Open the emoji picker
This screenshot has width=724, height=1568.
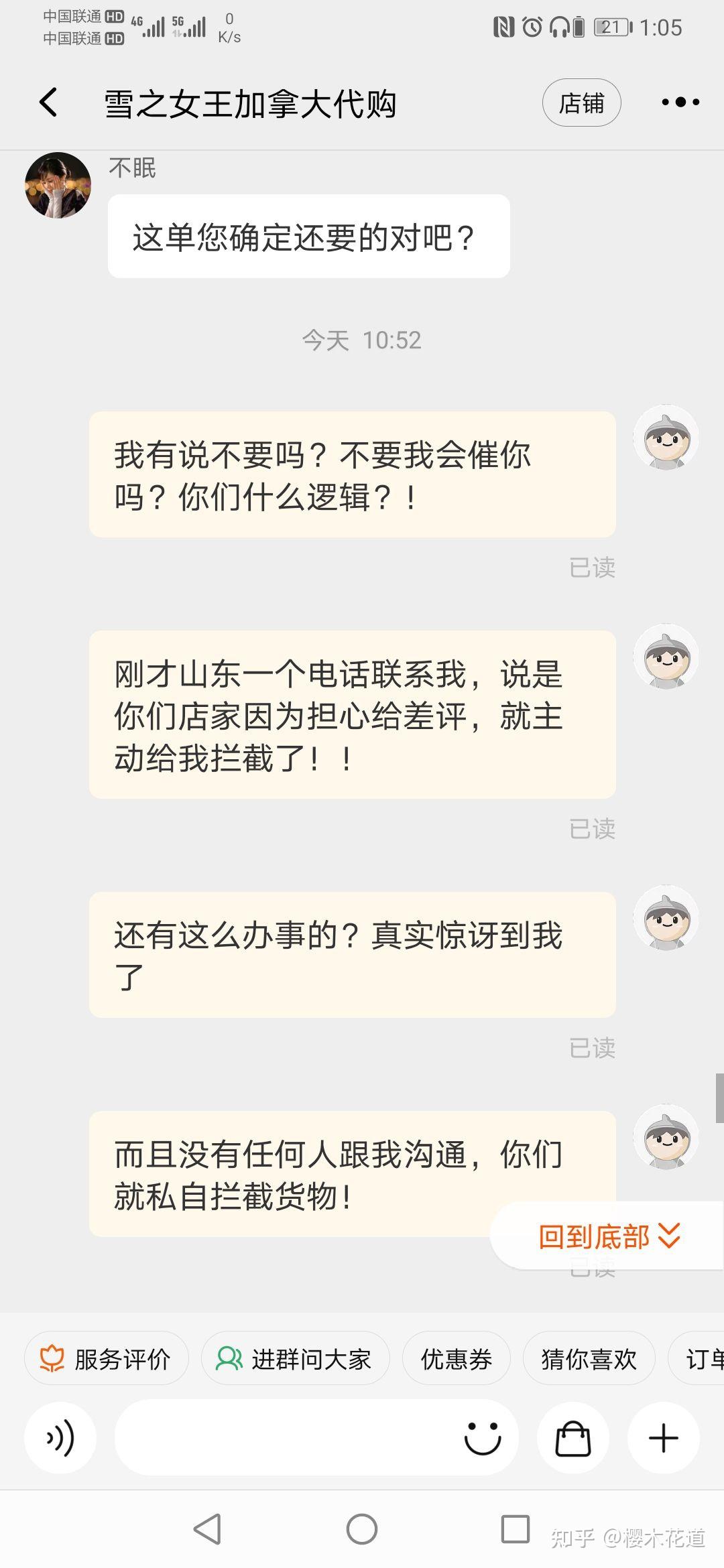483,1437
